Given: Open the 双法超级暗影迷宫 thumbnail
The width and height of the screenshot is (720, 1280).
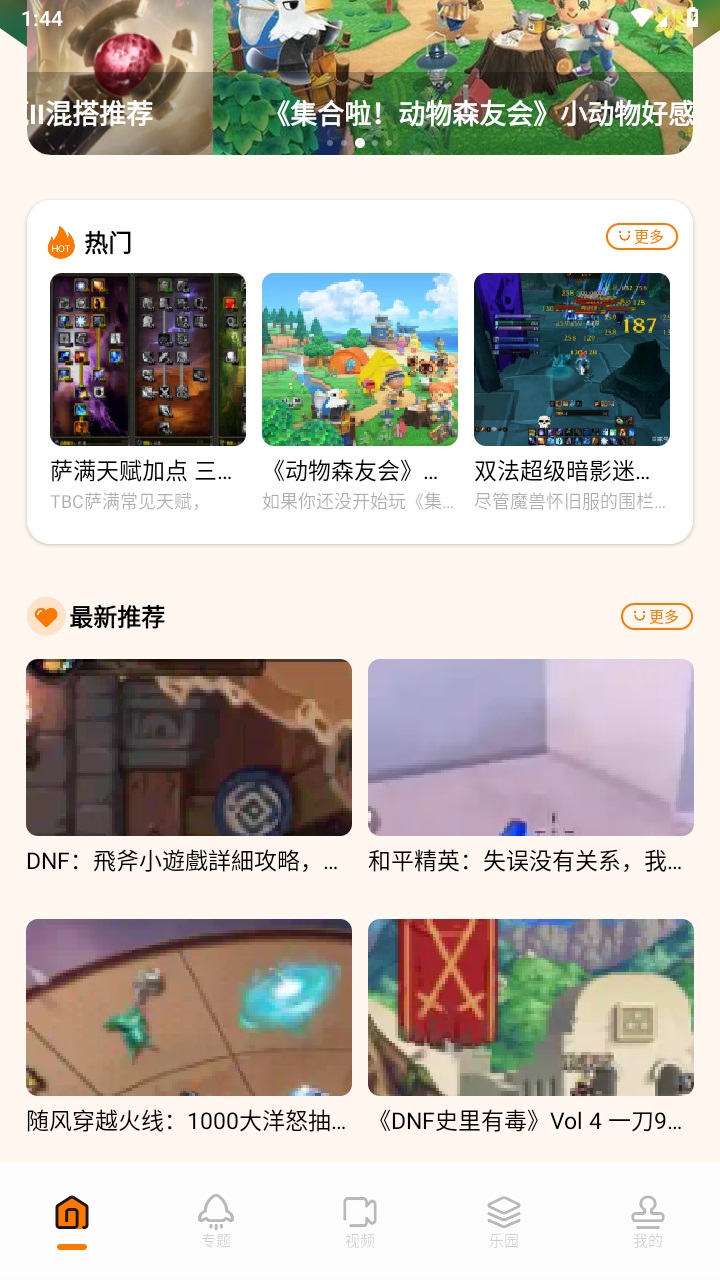Looking at the screenshot, I should 572,359.
